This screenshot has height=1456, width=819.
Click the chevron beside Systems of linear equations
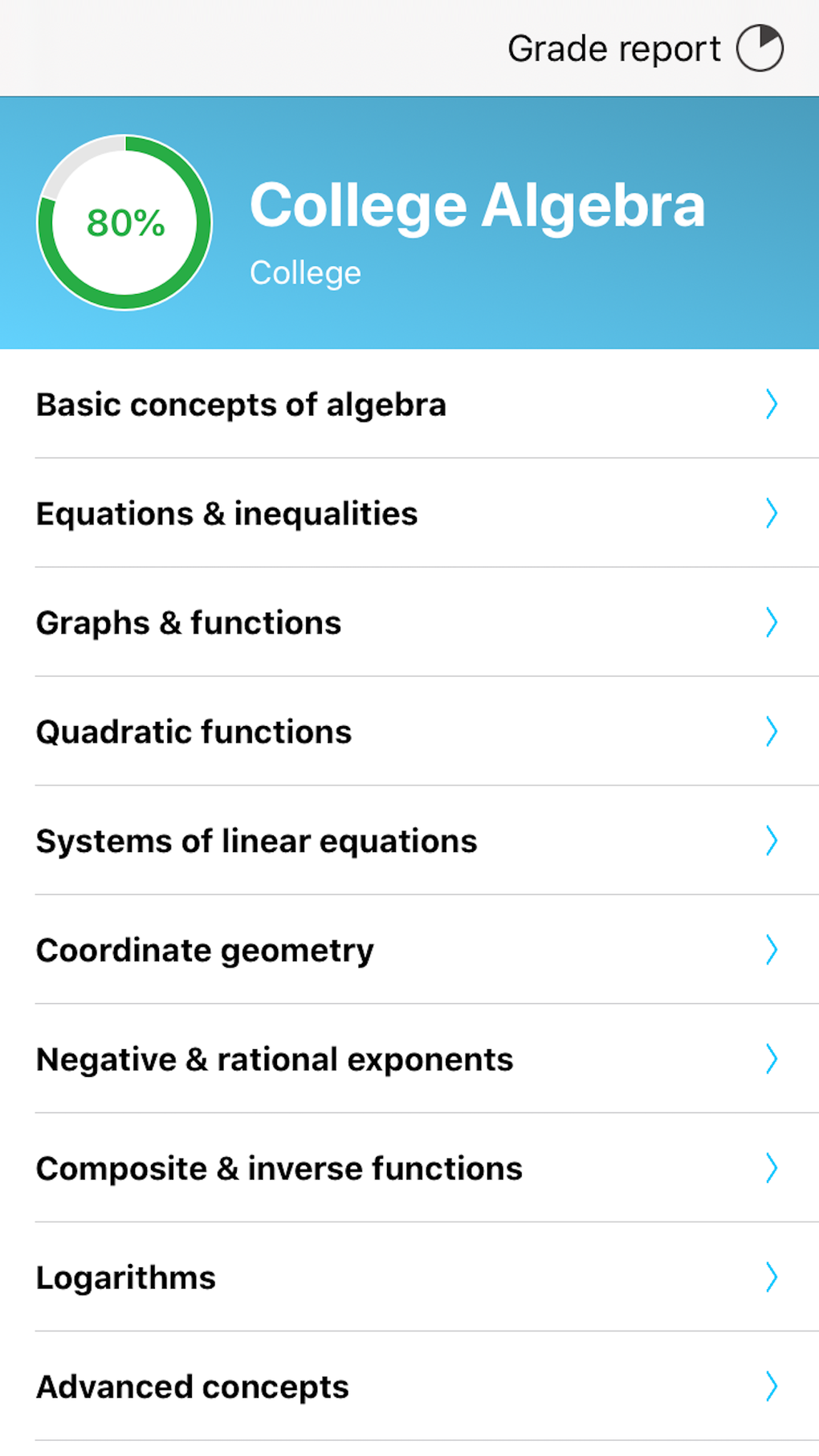coord(771,841)
